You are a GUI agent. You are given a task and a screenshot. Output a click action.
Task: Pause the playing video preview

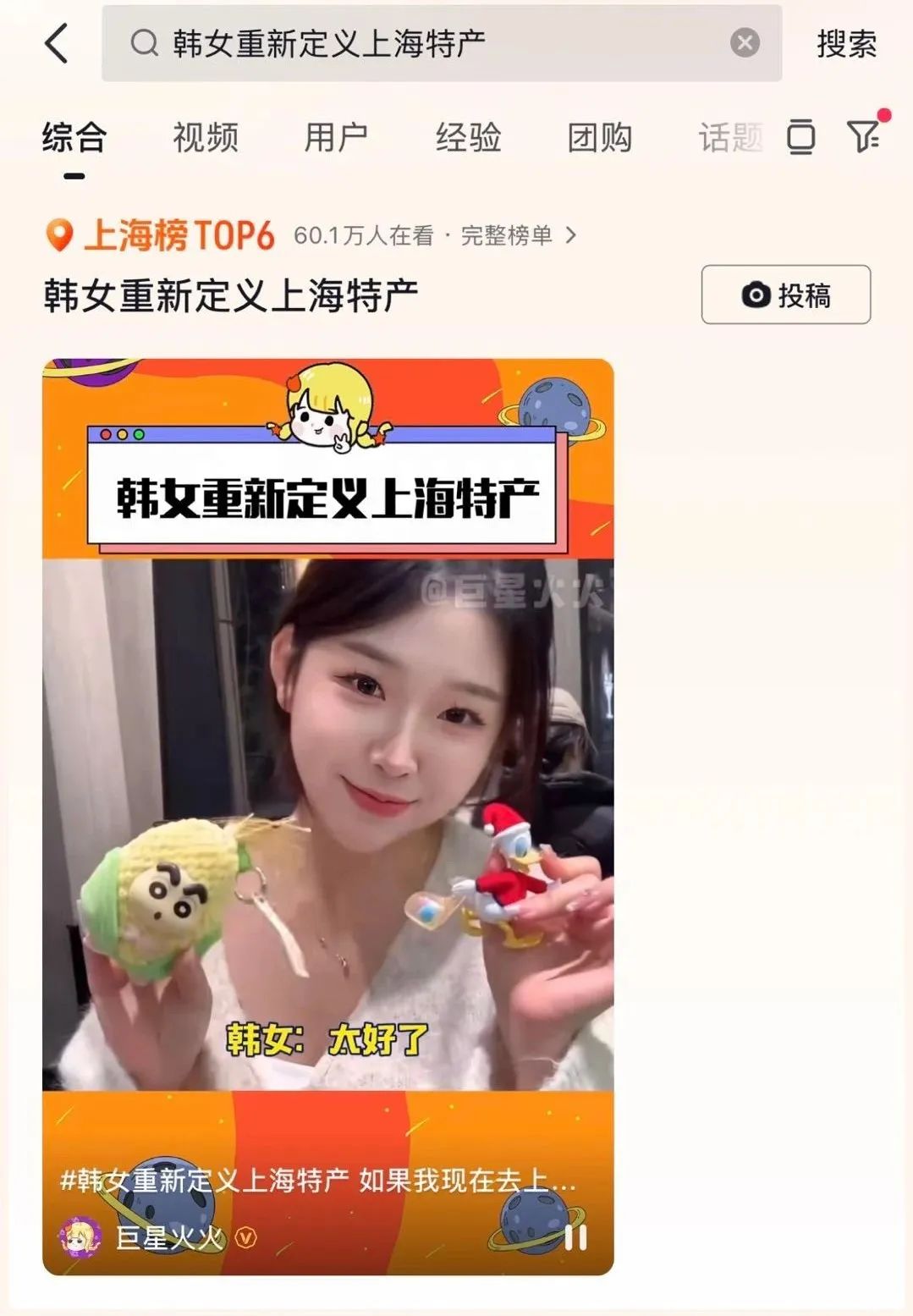click(575, 1237)
